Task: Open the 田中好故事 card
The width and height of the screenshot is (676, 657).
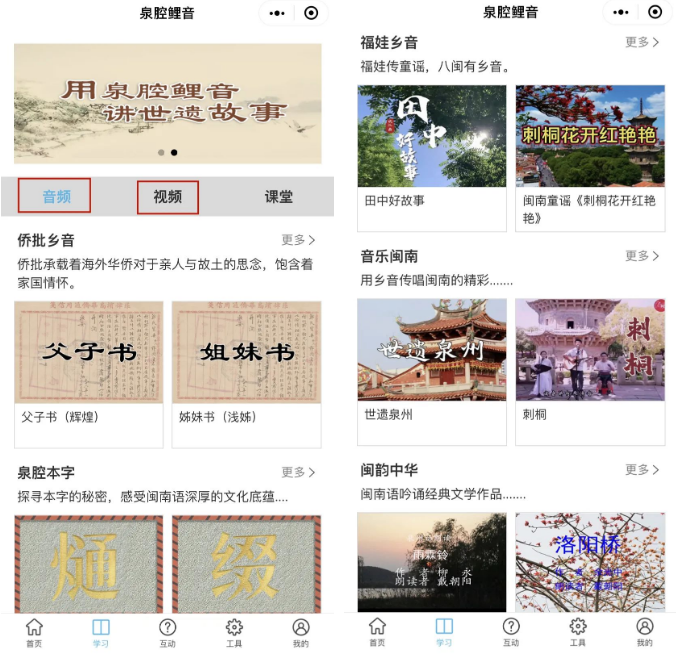Action: click(x=432, y=155)
